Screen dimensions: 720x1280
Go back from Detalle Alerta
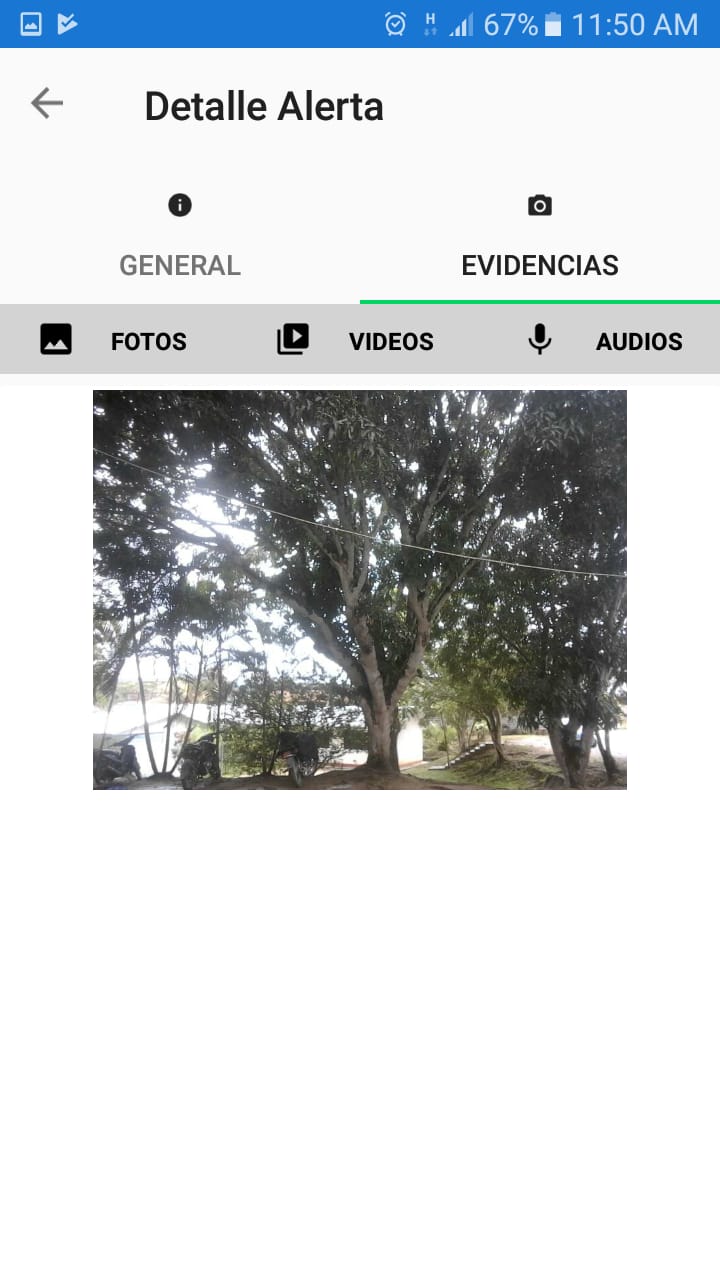click(x=46, y=103)
